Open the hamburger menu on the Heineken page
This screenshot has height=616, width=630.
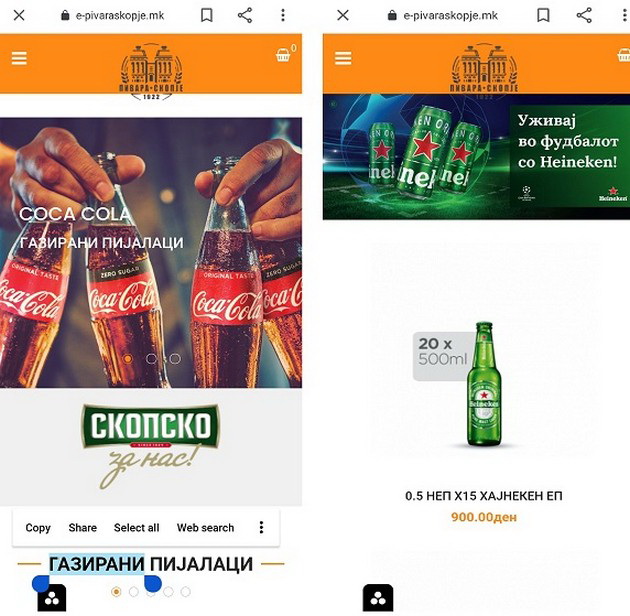[x=343, y=58]
